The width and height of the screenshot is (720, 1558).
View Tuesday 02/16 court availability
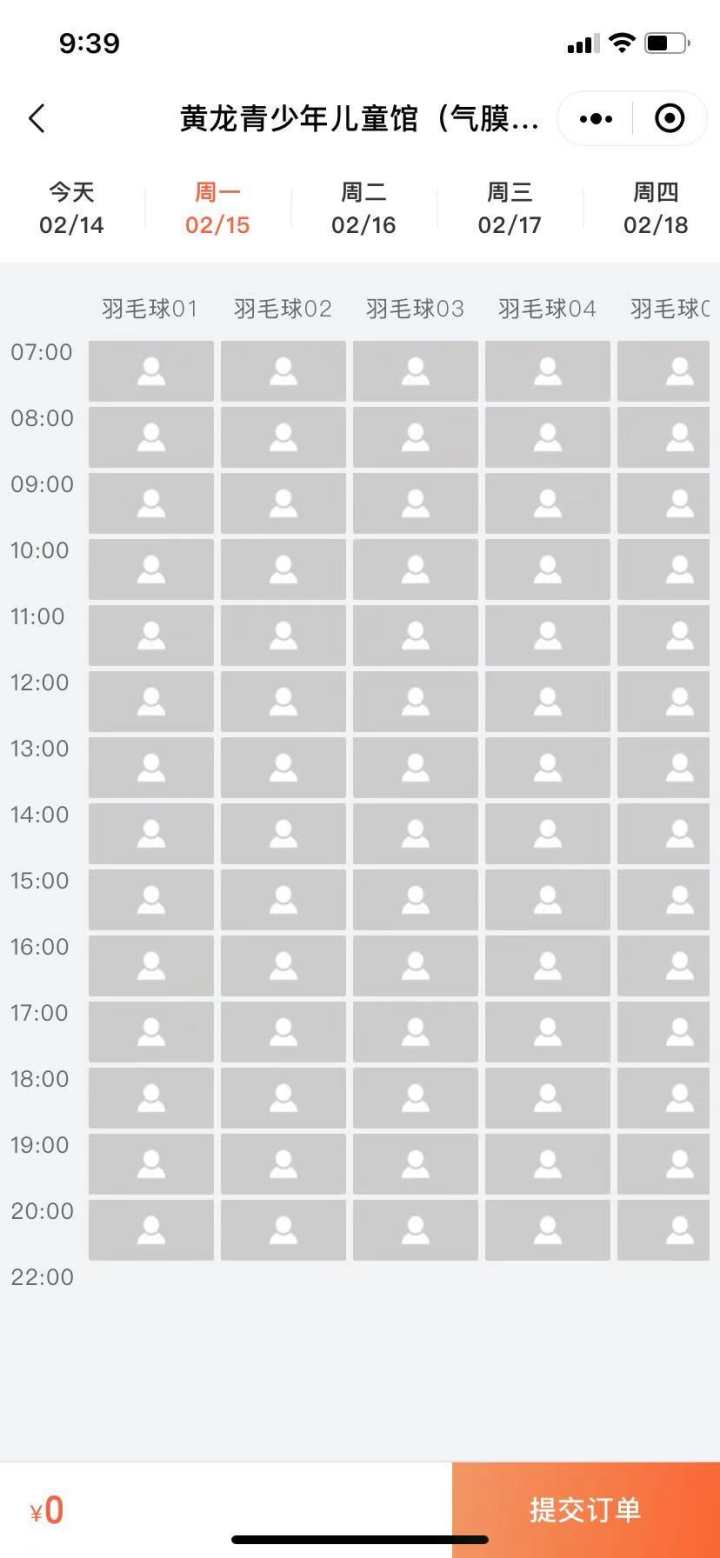pos(364,208)
